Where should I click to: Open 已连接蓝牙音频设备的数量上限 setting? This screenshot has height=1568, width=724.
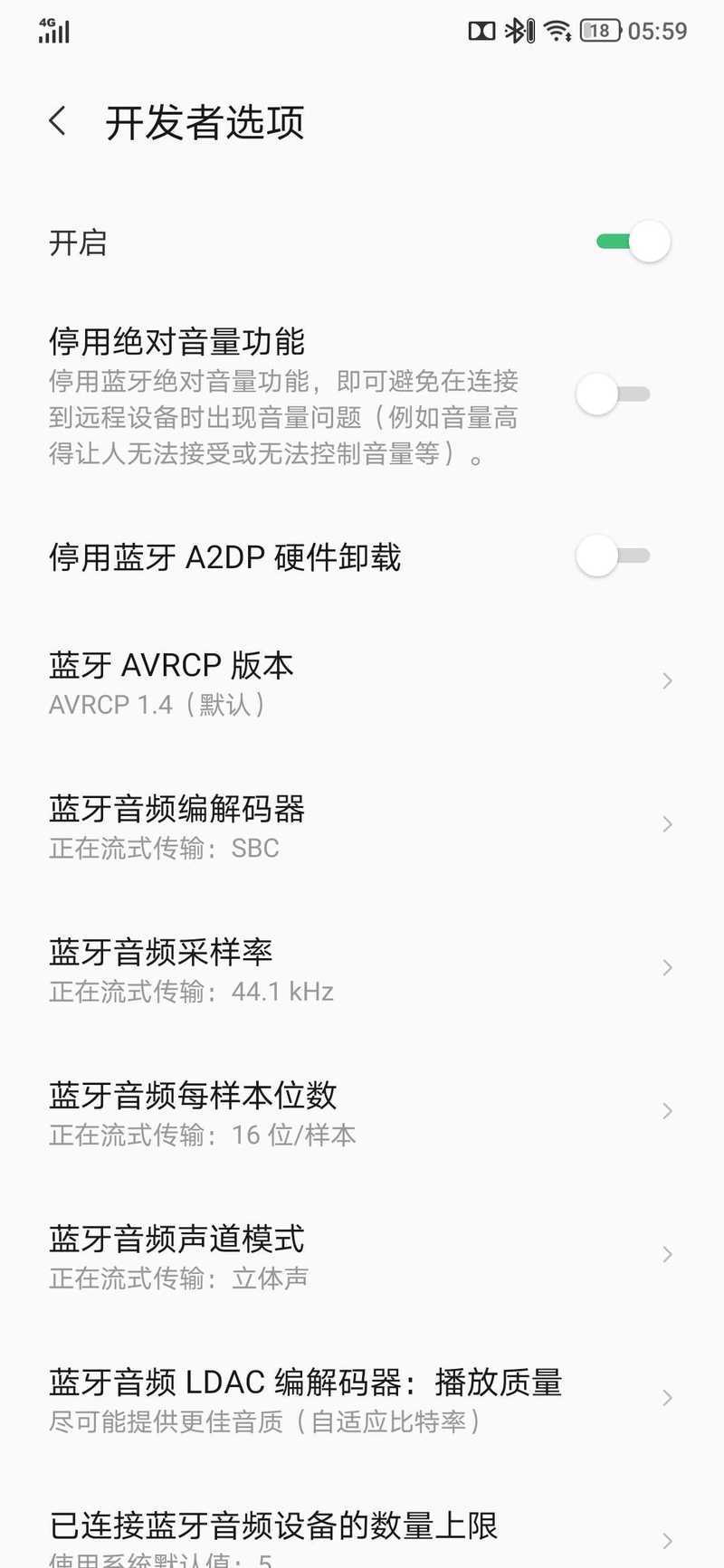point(362,1536)
